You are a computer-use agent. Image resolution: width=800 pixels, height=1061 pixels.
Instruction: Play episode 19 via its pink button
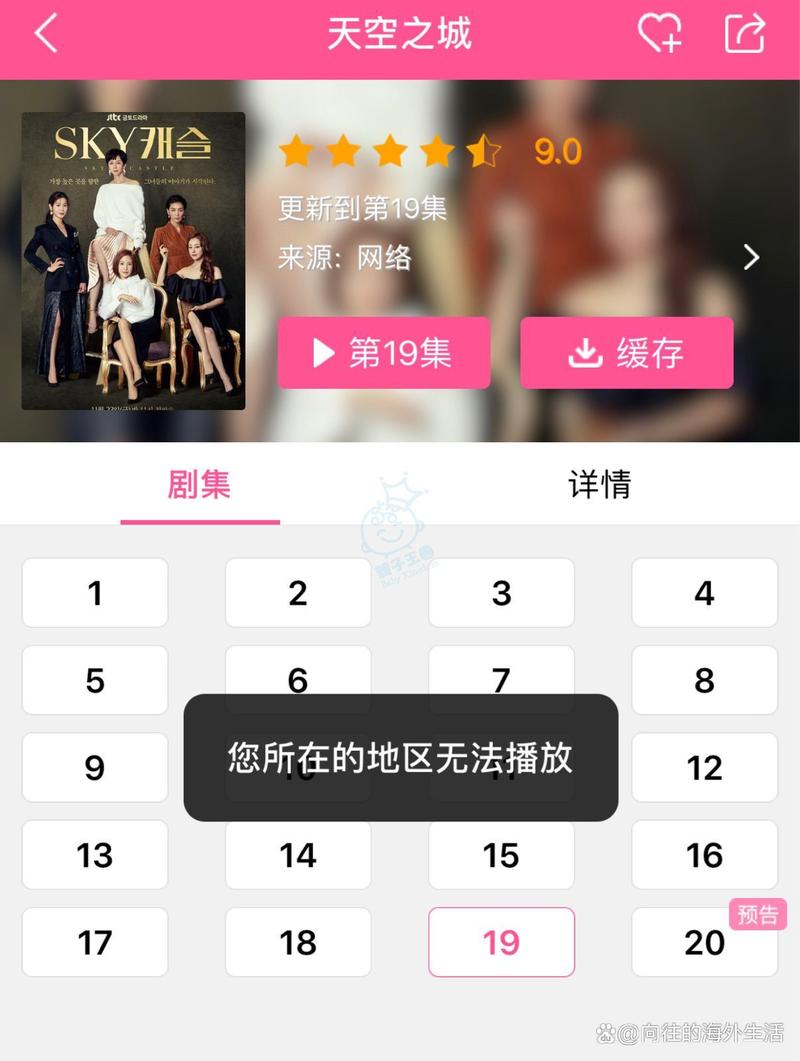[383, 352]
